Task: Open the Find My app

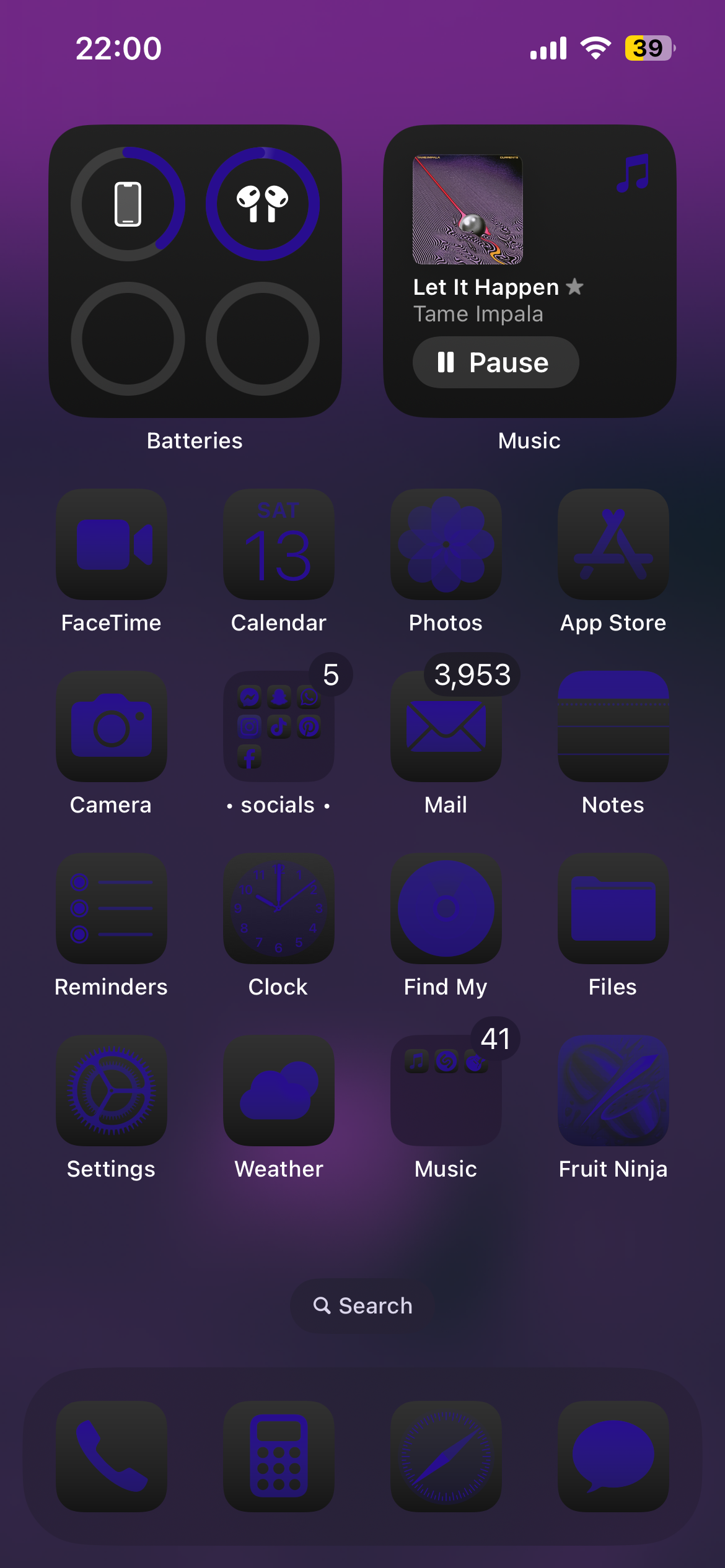Action: (446, 908)
